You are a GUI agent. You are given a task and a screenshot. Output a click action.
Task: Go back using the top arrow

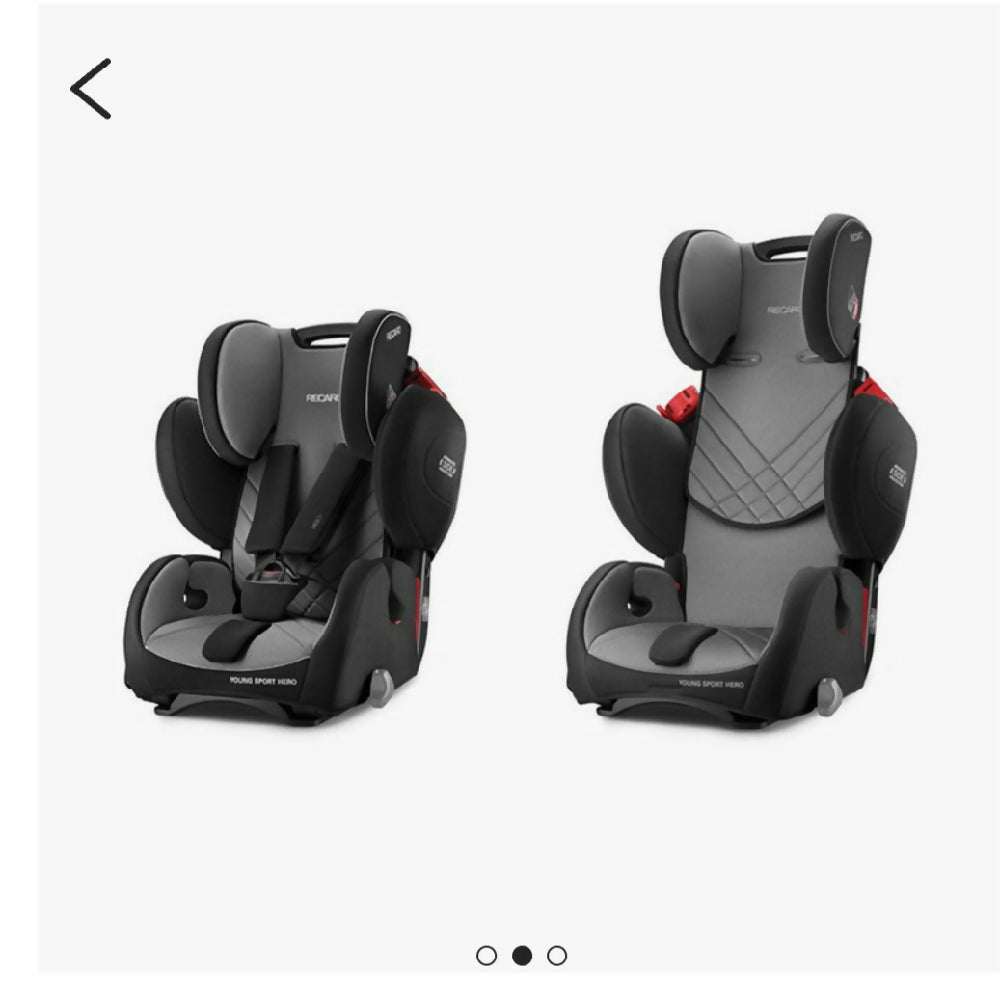pyautogui.click(x=90, y=89)
